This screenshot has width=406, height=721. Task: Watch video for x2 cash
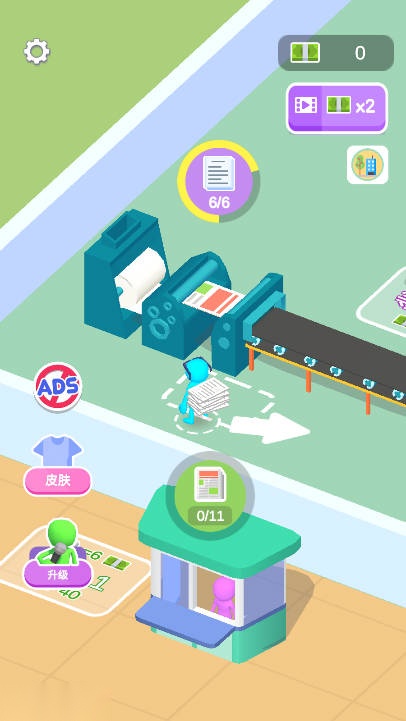point(337,108)
